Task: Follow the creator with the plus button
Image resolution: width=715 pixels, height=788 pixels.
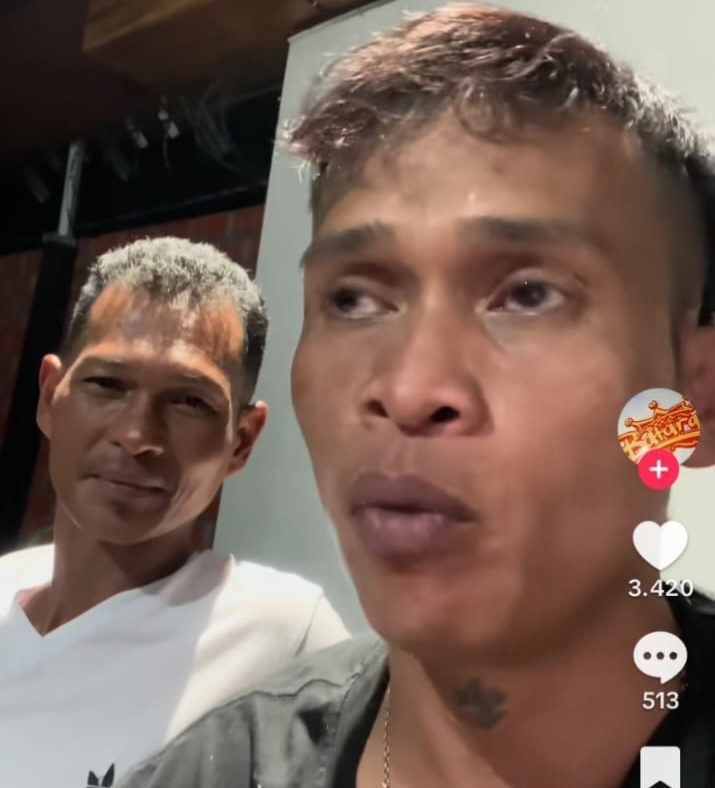Action: [x=658, y=468]
